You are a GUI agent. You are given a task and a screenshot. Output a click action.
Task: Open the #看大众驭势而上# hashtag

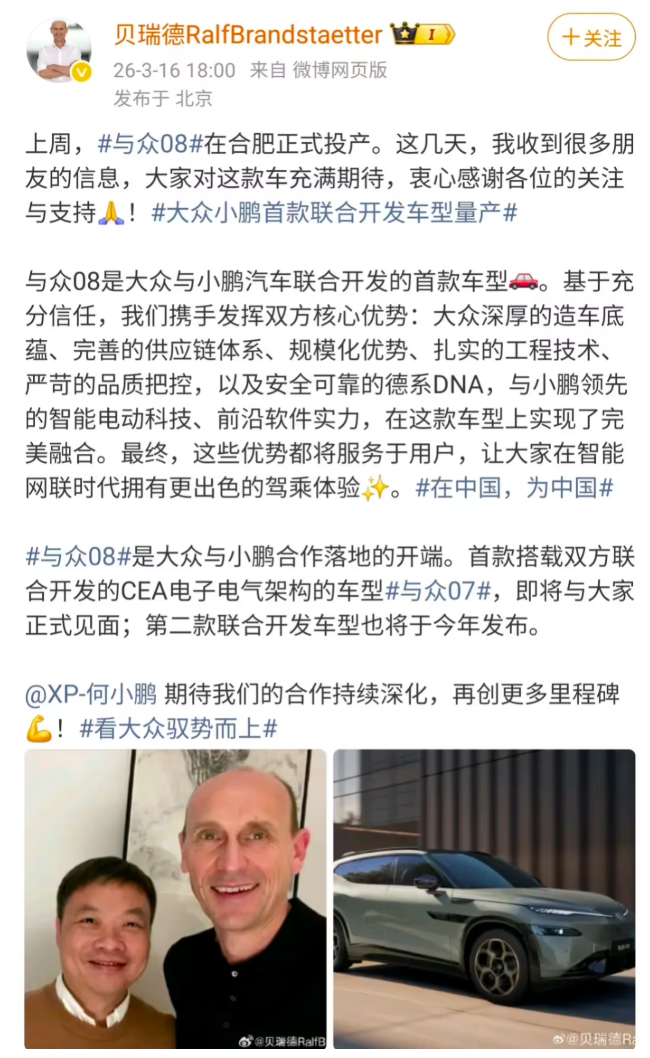[x=179, y=727]
